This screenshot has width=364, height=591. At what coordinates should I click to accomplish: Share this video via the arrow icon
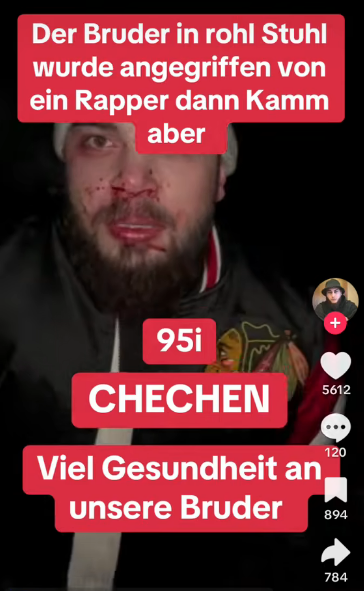tap(335, 552)
